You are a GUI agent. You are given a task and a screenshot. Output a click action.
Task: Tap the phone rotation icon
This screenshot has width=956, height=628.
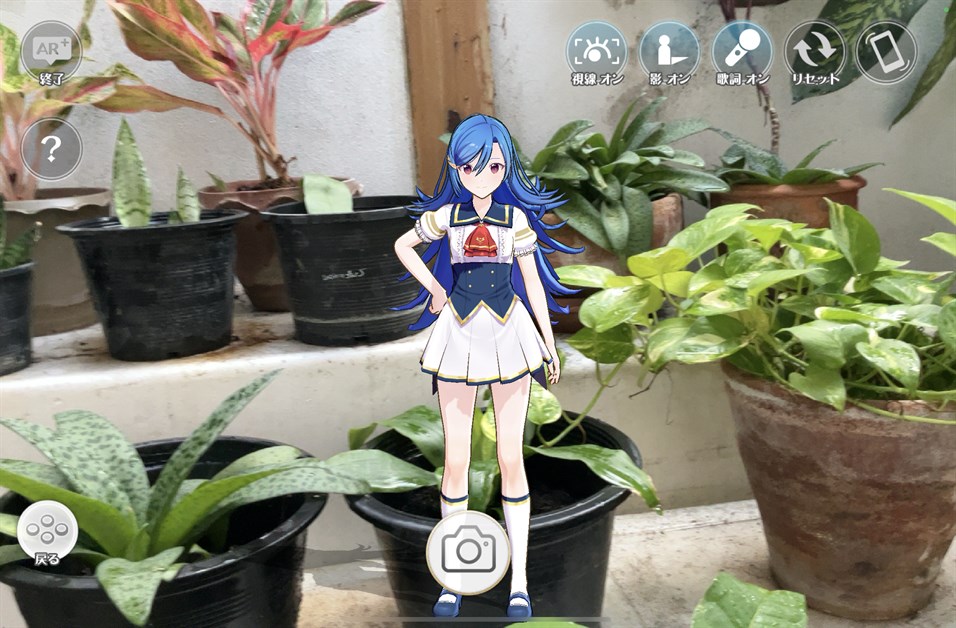(x=886, y=52)
